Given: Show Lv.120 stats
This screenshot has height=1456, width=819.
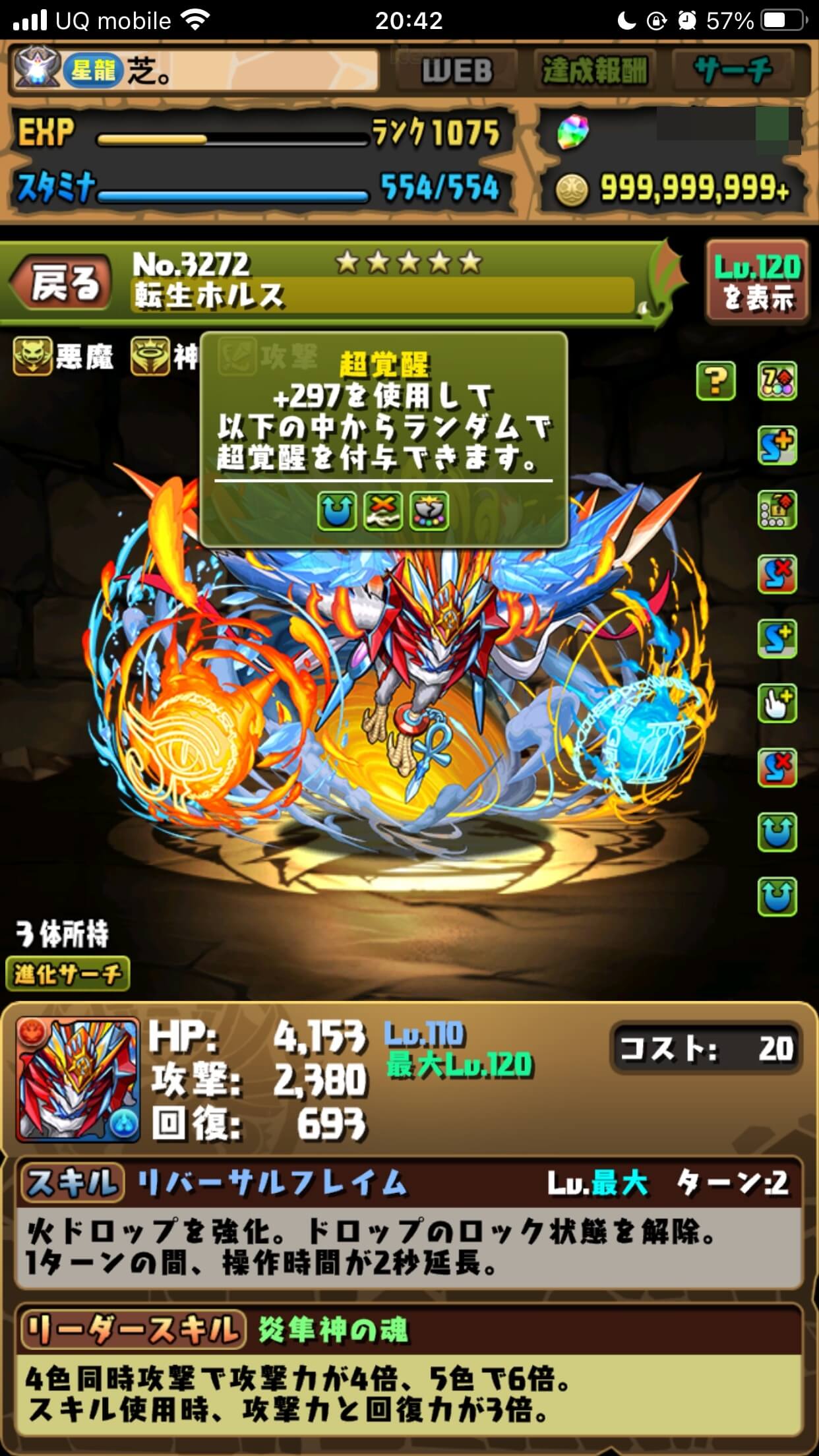Looking at the screenshot, I should coord(757,283).
